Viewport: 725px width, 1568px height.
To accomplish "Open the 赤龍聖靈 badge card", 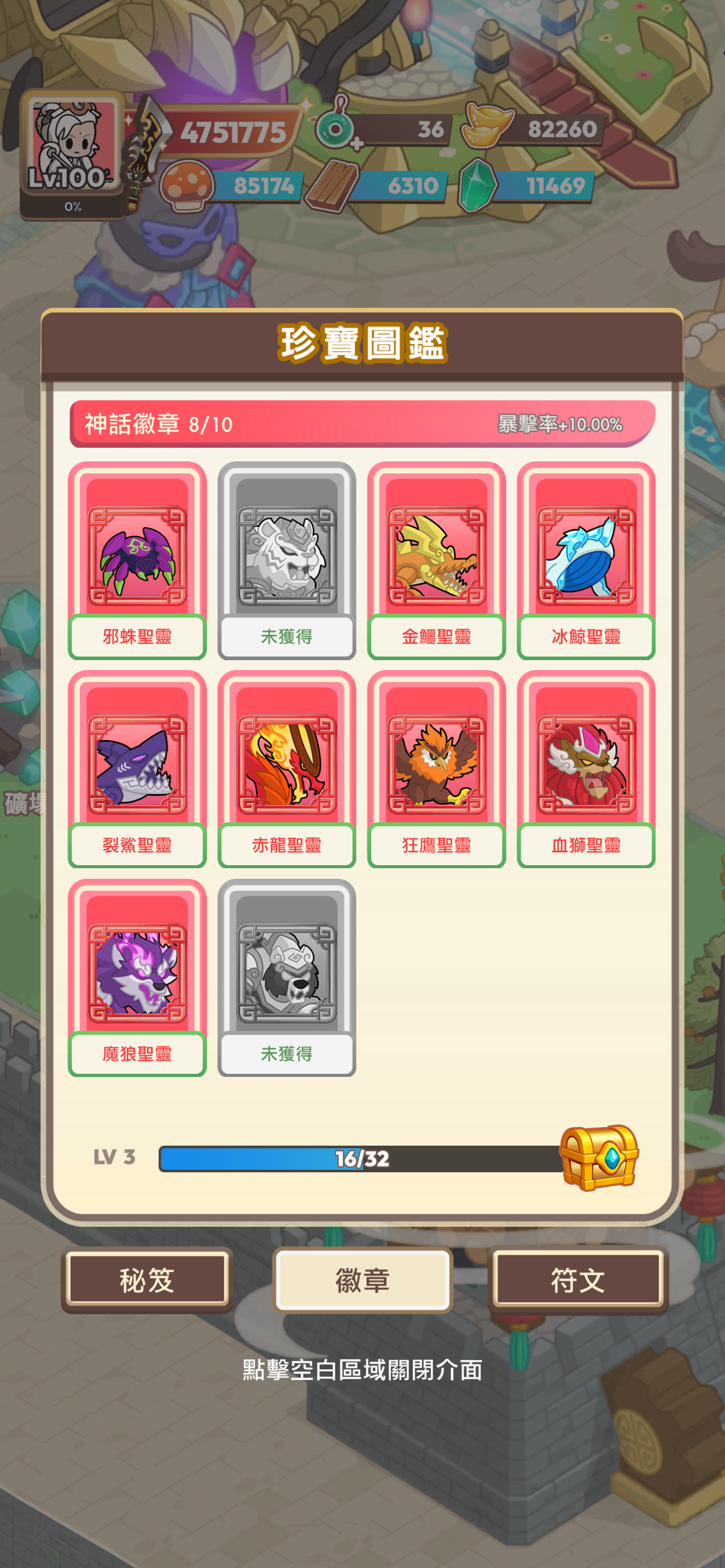I will pyautogui.click(x=286, y=768).
